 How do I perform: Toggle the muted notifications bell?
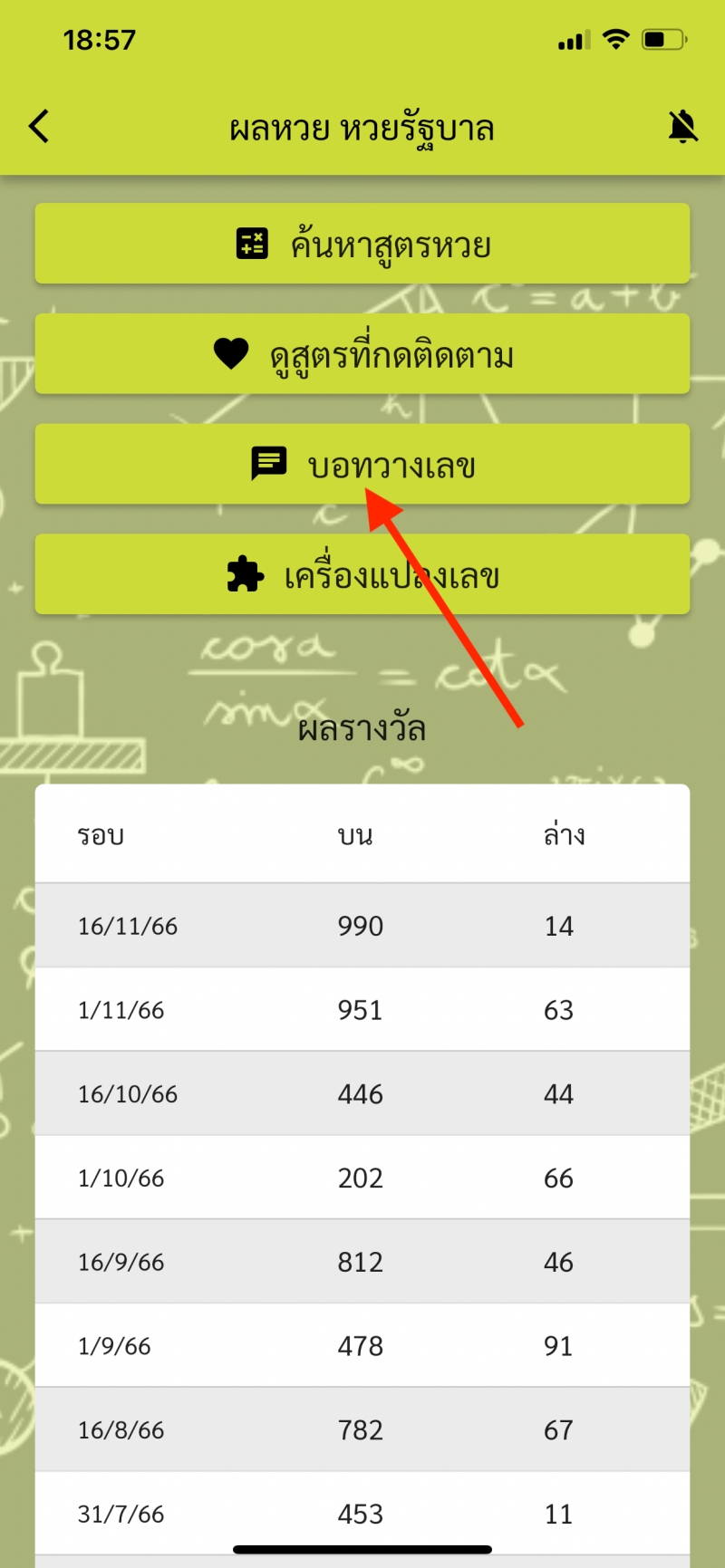(683, 127)
